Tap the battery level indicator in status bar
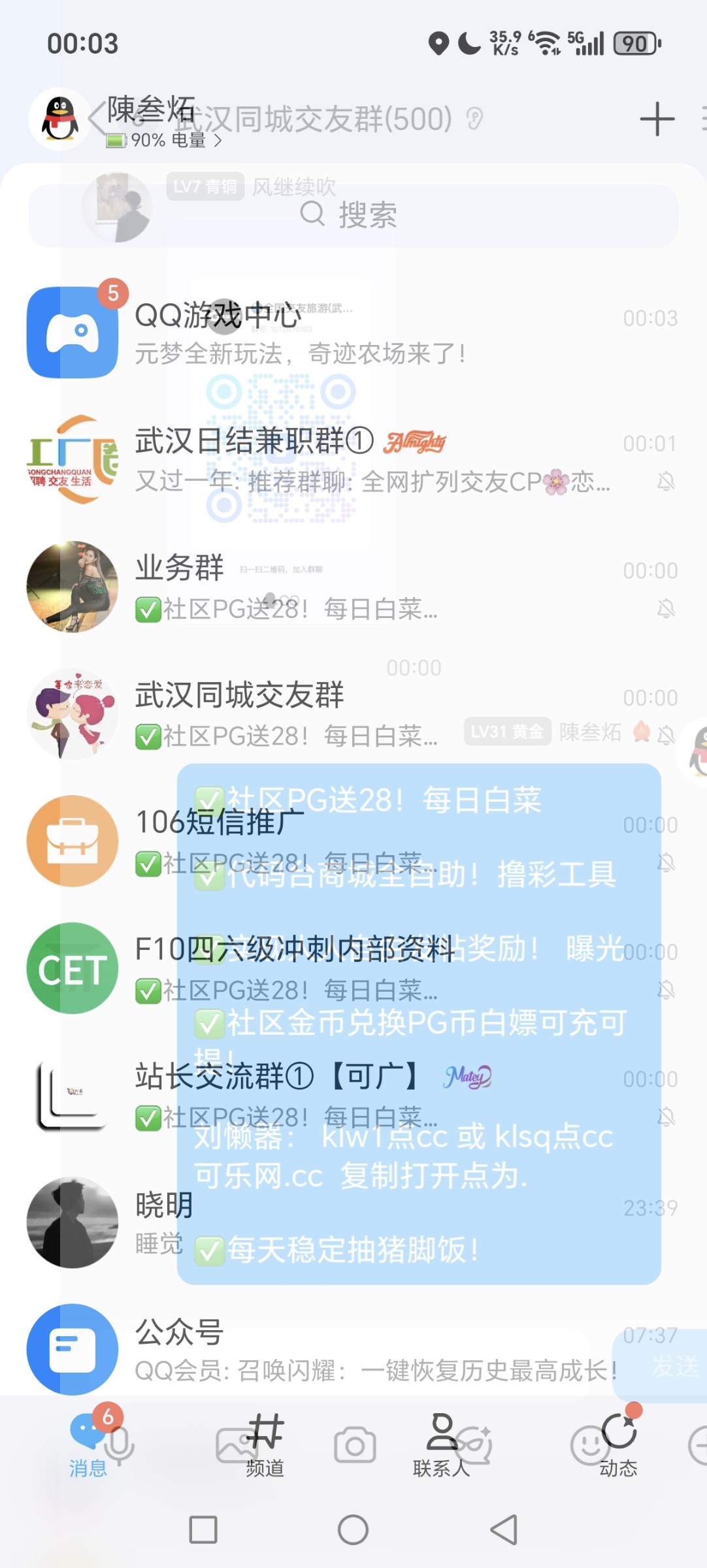The height and width of the screenshot is (1568, 707). tap(633, 43)
